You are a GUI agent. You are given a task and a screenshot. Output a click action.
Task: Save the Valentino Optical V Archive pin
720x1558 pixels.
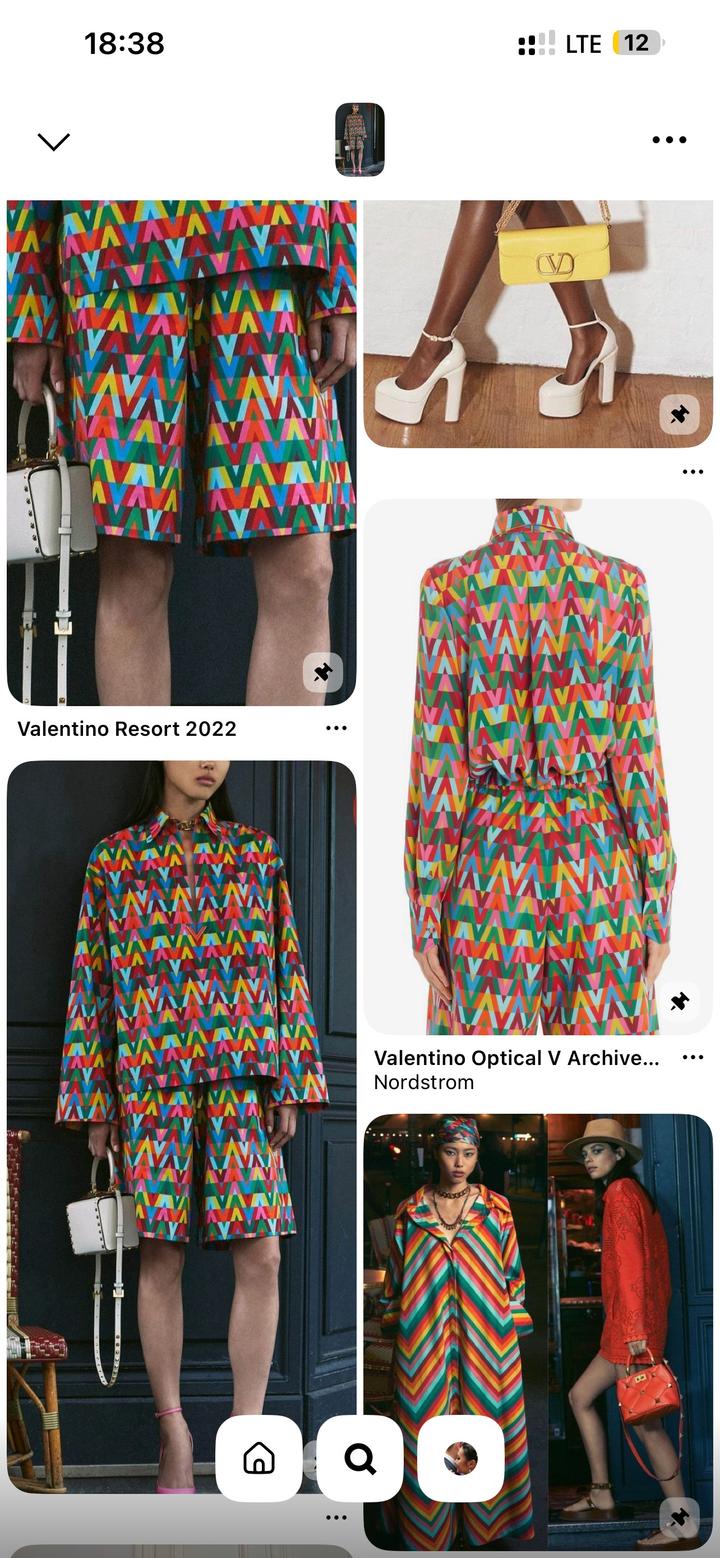(680, 1001)
